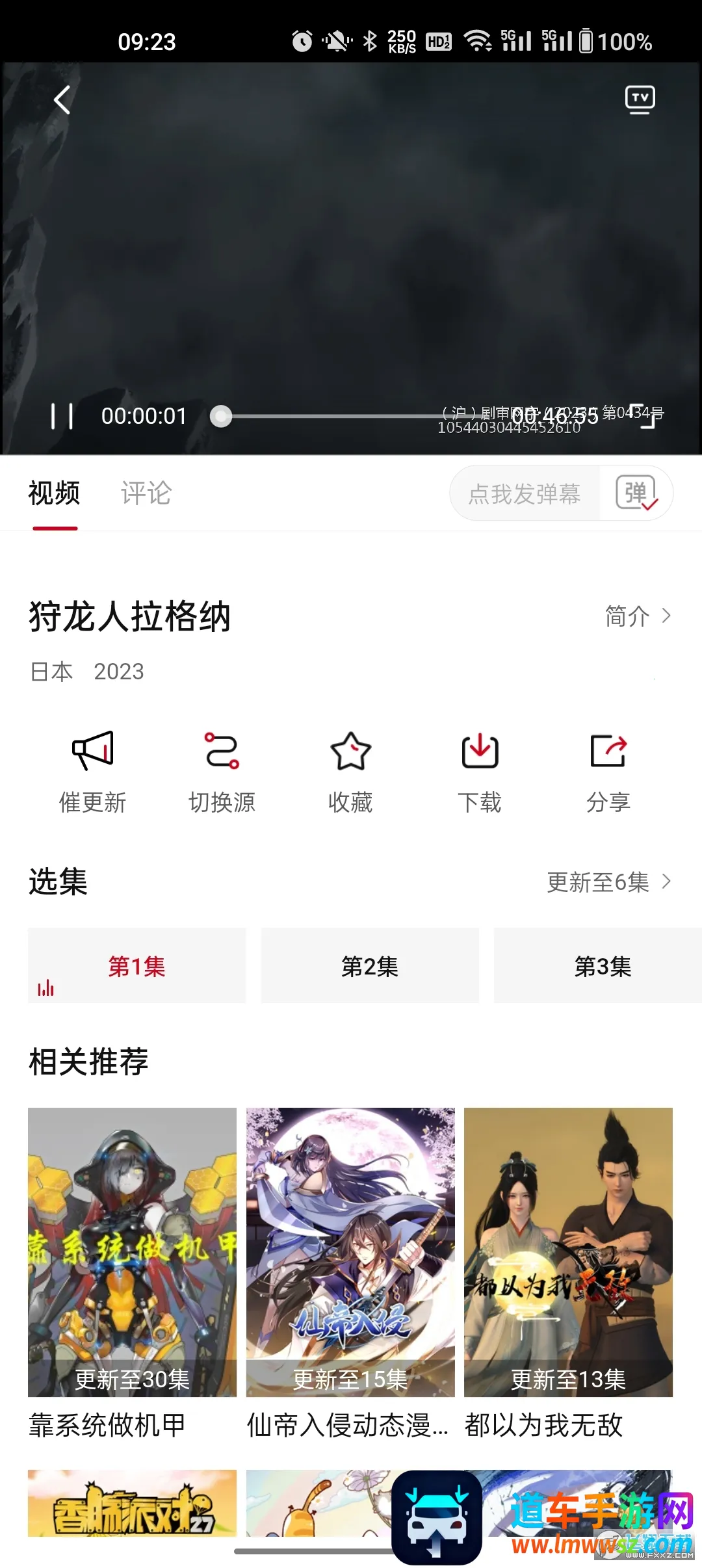Image resolution: width=702 pixels, height=1568 pixels.
Task: Open recommended show 仙帝入侵动态漫
Action: pyautogui.click(x=350, y=1252)
